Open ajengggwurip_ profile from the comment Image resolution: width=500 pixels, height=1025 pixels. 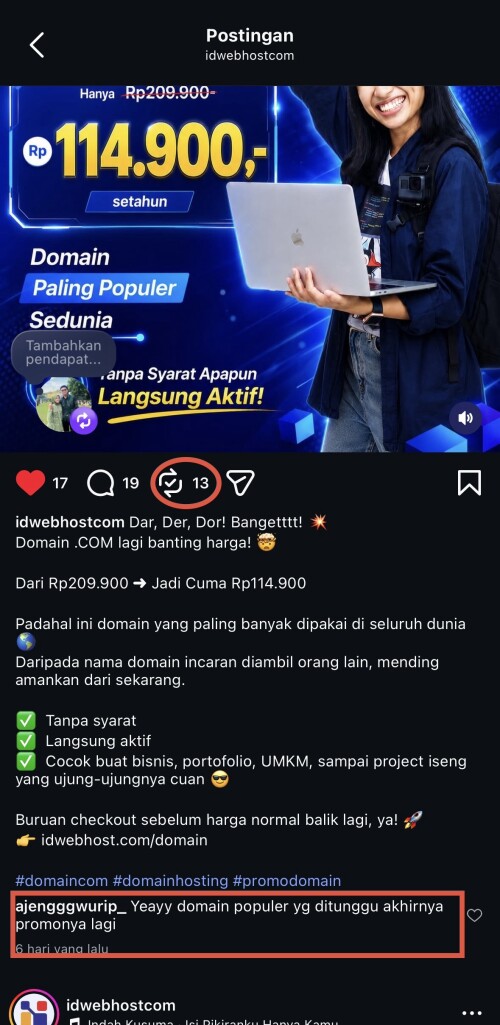point(71,906)
